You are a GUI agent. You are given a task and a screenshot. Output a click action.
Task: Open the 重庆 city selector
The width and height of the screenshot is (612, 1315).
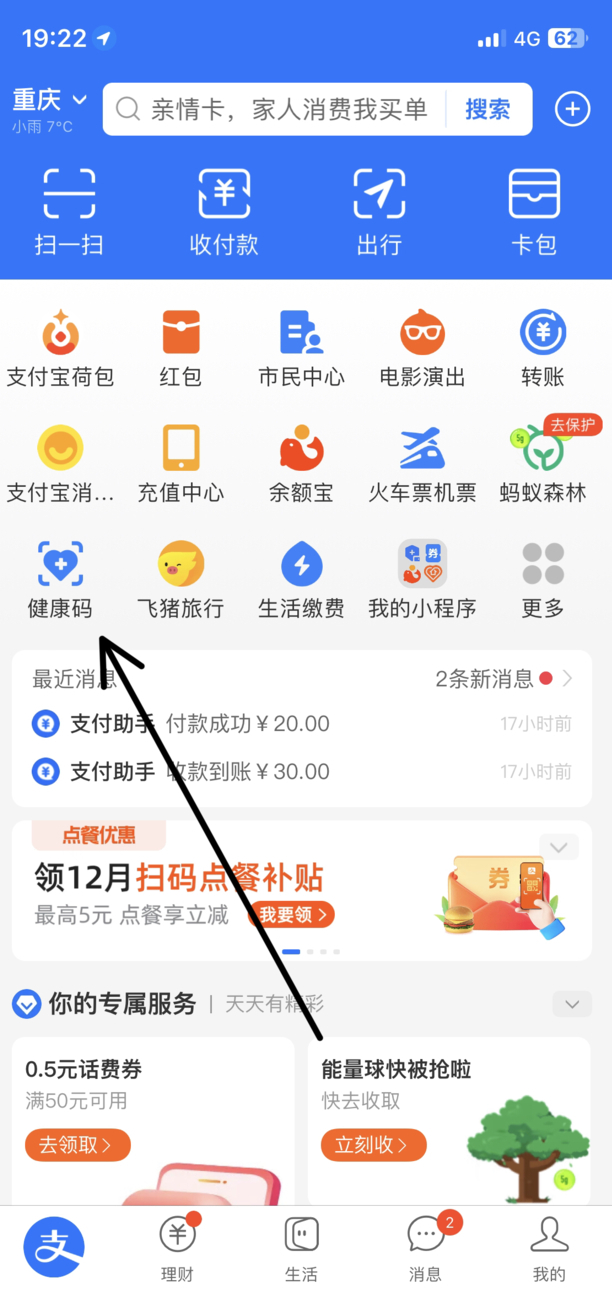[x=49, y=101]
